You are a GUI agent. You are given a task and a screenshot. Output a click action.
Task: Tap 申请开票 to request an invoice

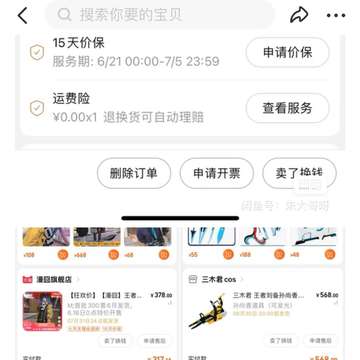pyautogui.click(x=217, y=173)
